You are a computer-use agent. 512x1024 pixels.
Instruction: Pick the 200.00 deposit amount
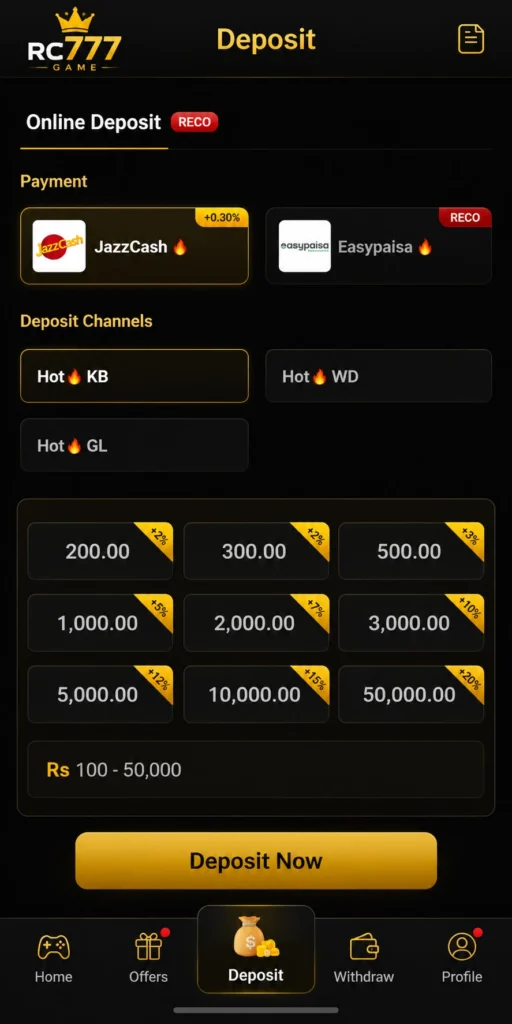point(100,551)
